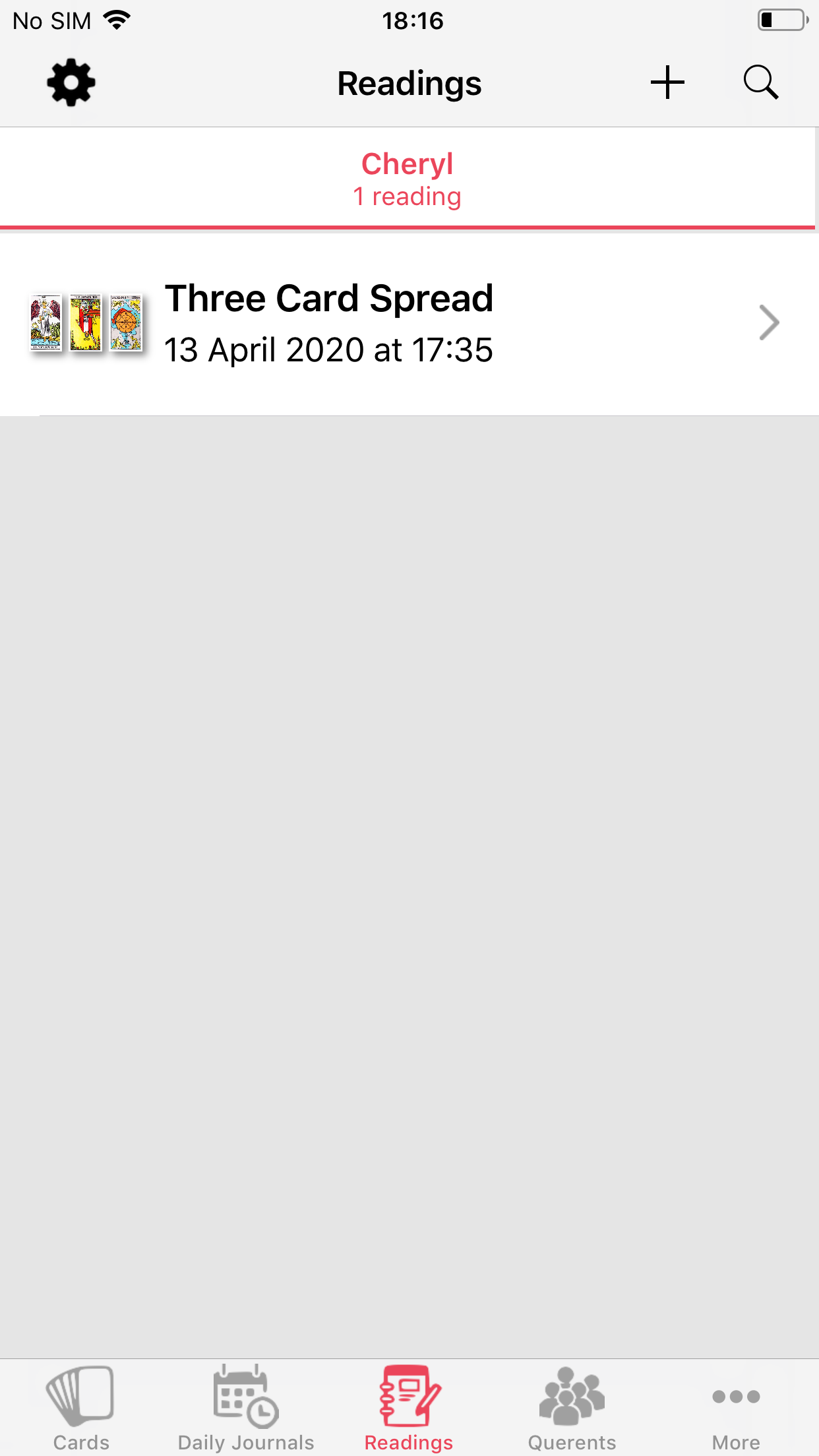This screenshot has height=1456, width=819.
Task: Open the search magnifier
Action: coord(761,82)
